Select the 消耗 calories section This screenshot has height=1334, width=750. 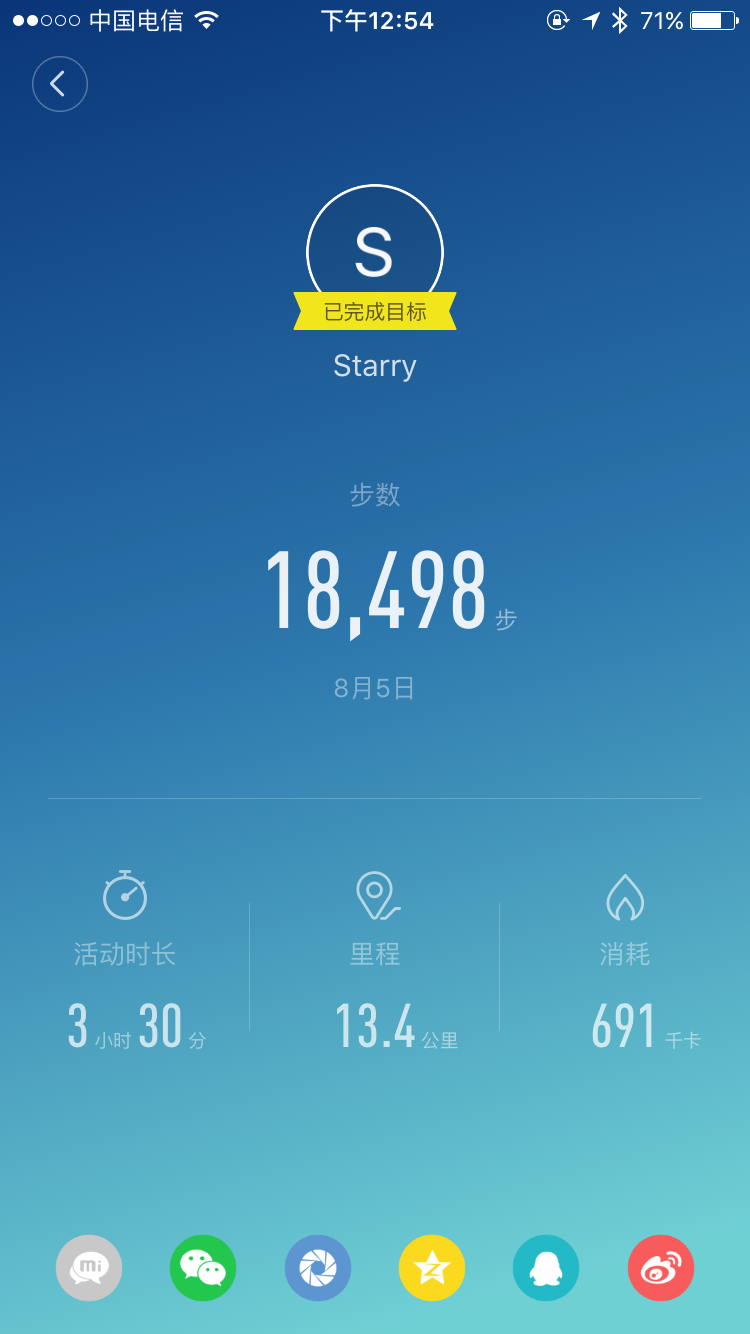(625, 953)
